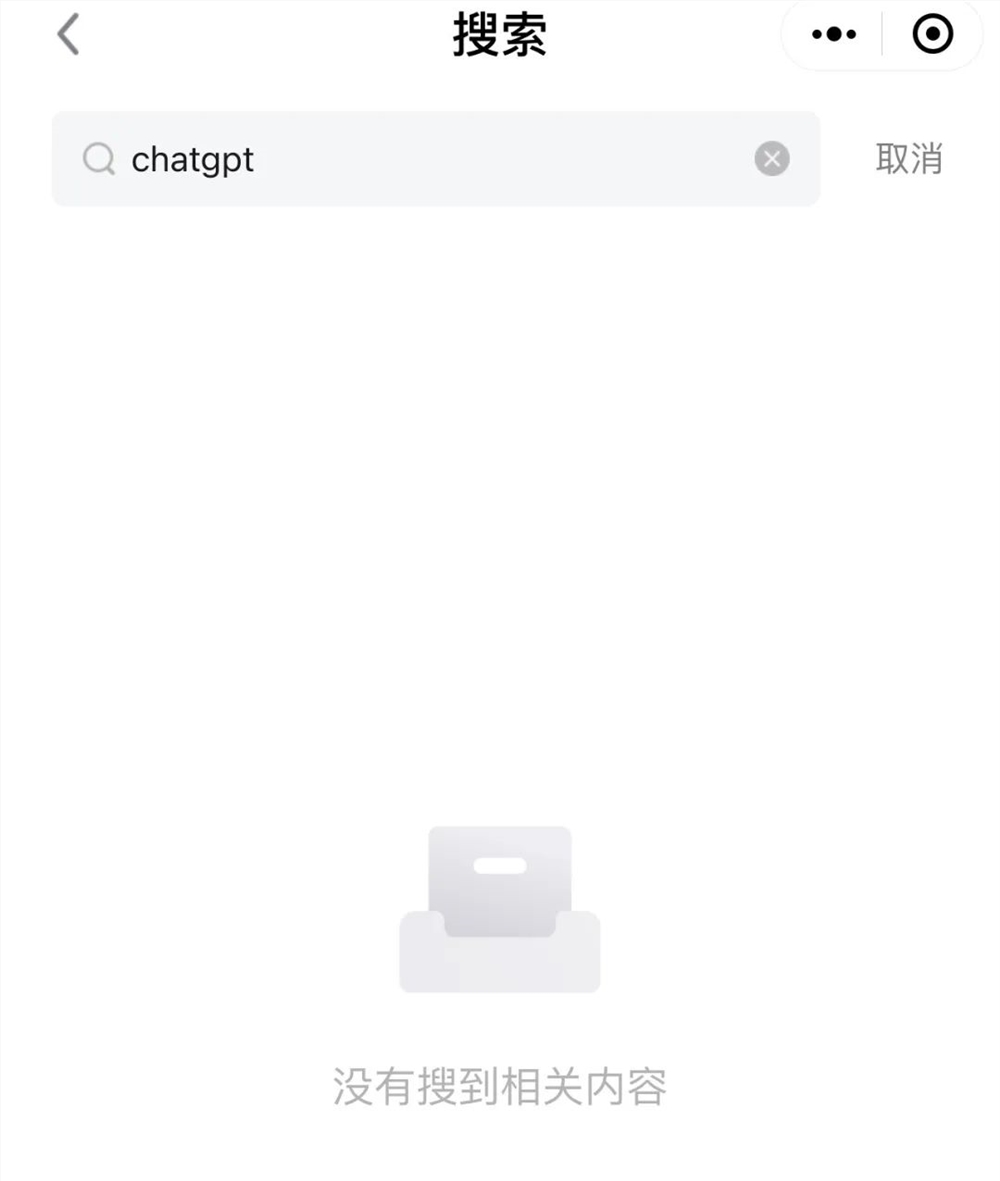Tap the circular exit Mini Program button
The height and width of the screenshot is (1181, 1000).
pyautogui.click(x=932, y=33)
